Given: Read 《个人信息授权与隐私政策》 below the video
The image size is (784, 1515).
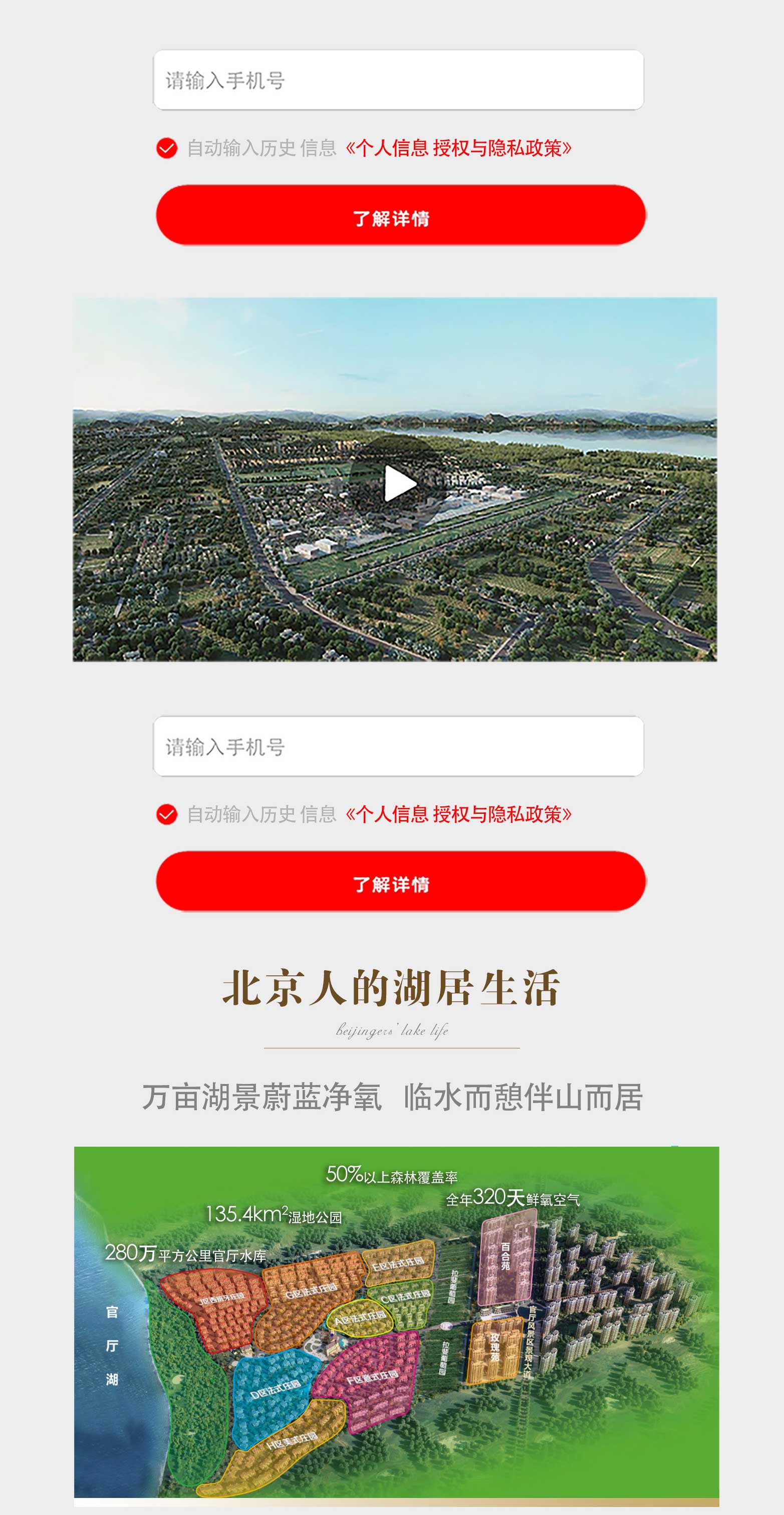Looking at the screenshot, I should point(458,814).
